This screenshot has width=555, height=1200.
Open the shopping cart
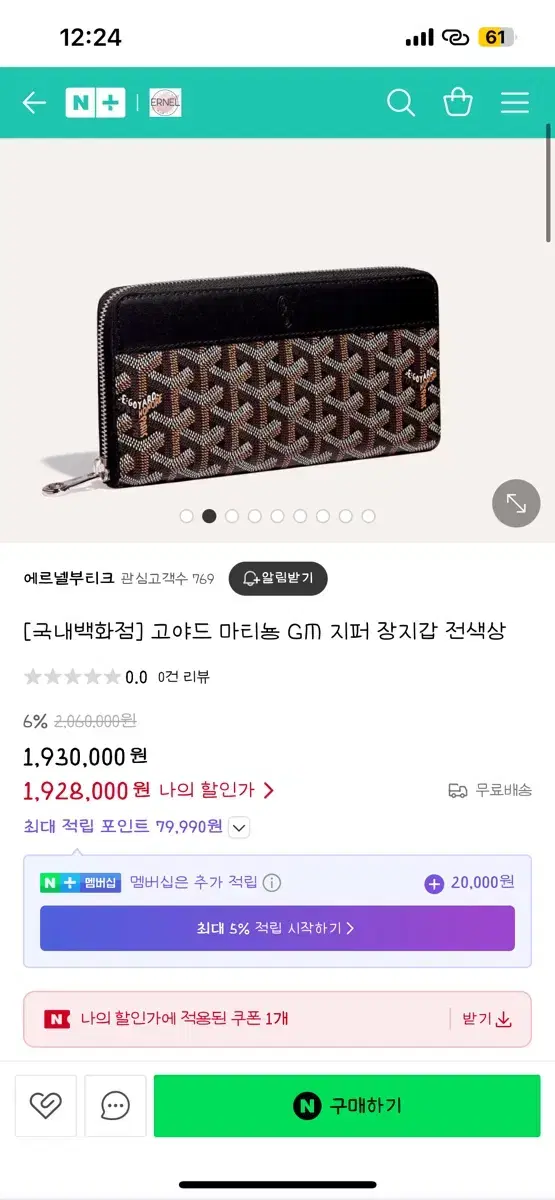point(458,102)
